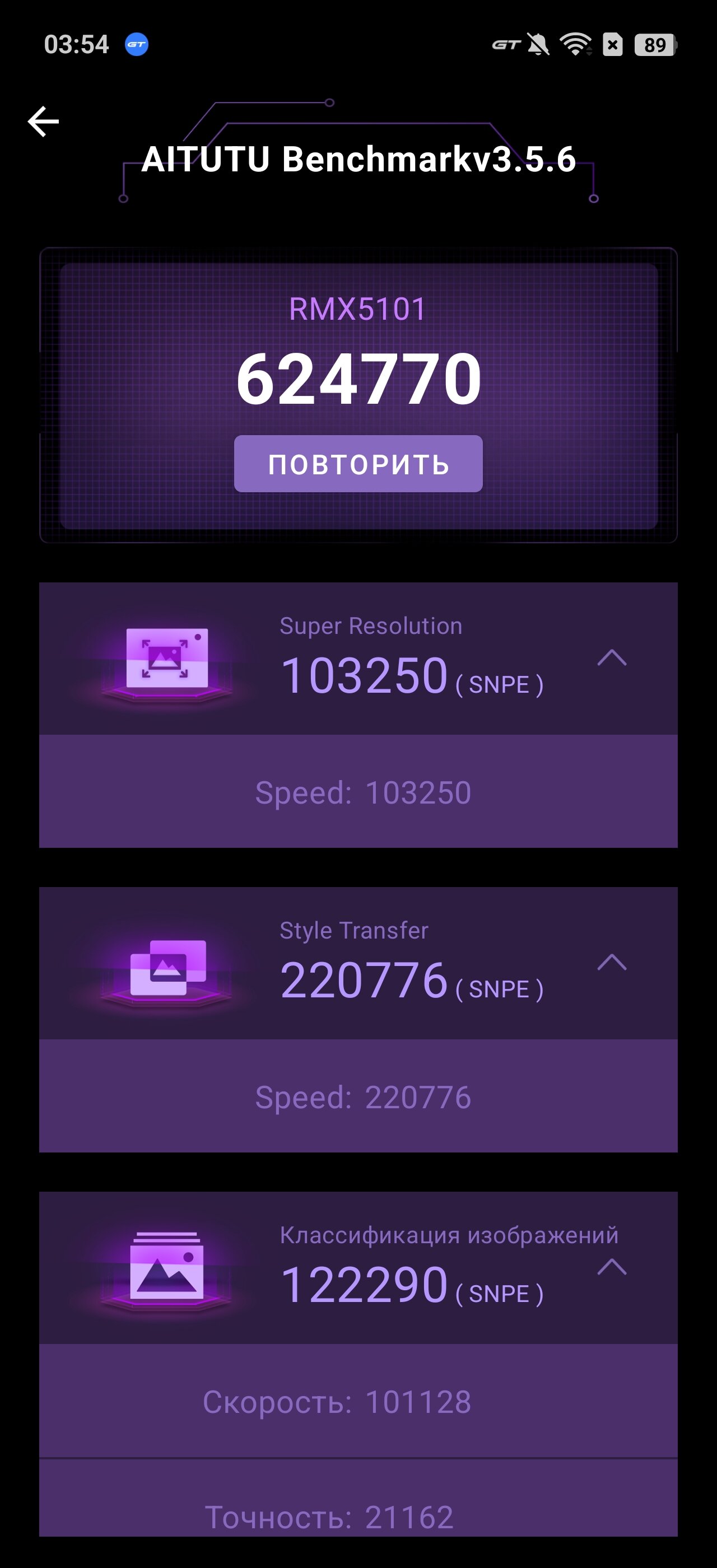Collapse the Super Resolution section

612,658
